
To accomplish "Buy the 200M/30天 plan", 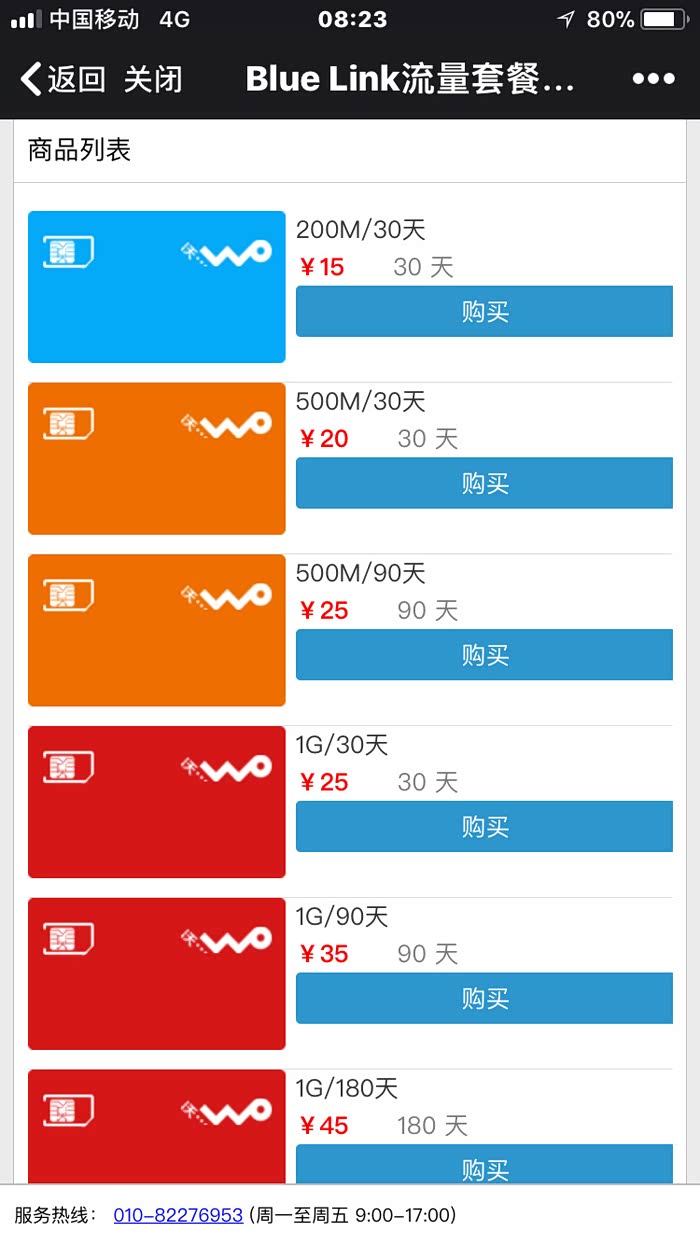I will click(485, 311).
